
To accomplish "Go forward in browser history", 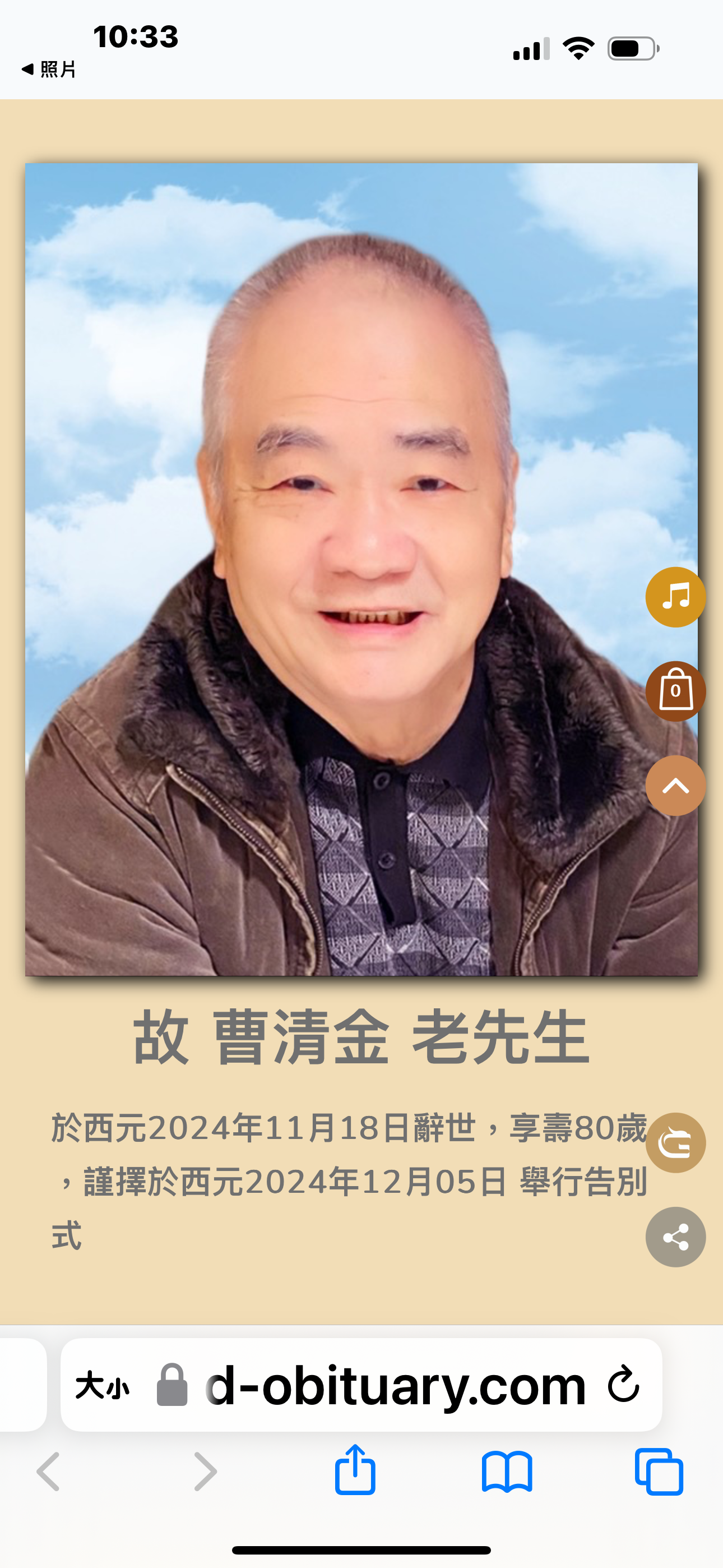I will 205,1471.
